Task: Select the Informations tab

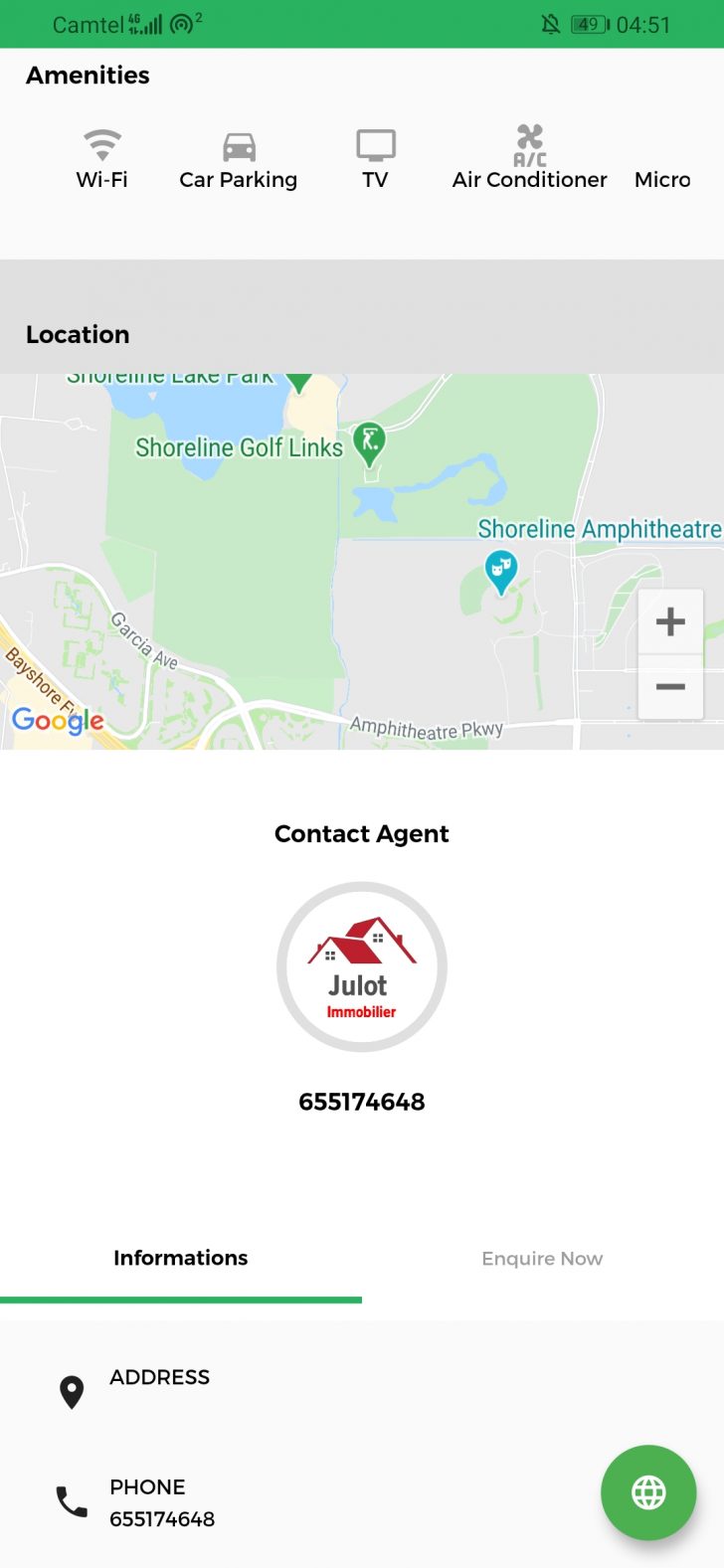Action: (181, 1259)
